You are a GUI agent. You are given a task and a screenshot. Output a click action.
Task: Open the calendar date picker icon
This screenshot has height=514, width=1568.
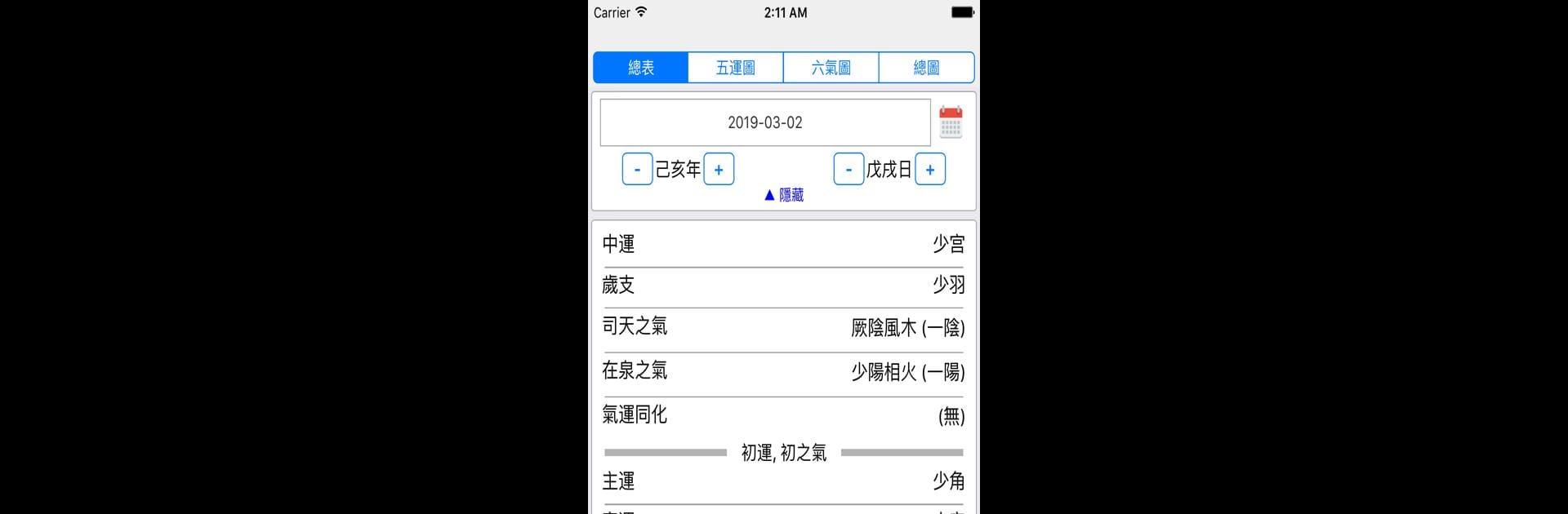(x=951, y=122)
